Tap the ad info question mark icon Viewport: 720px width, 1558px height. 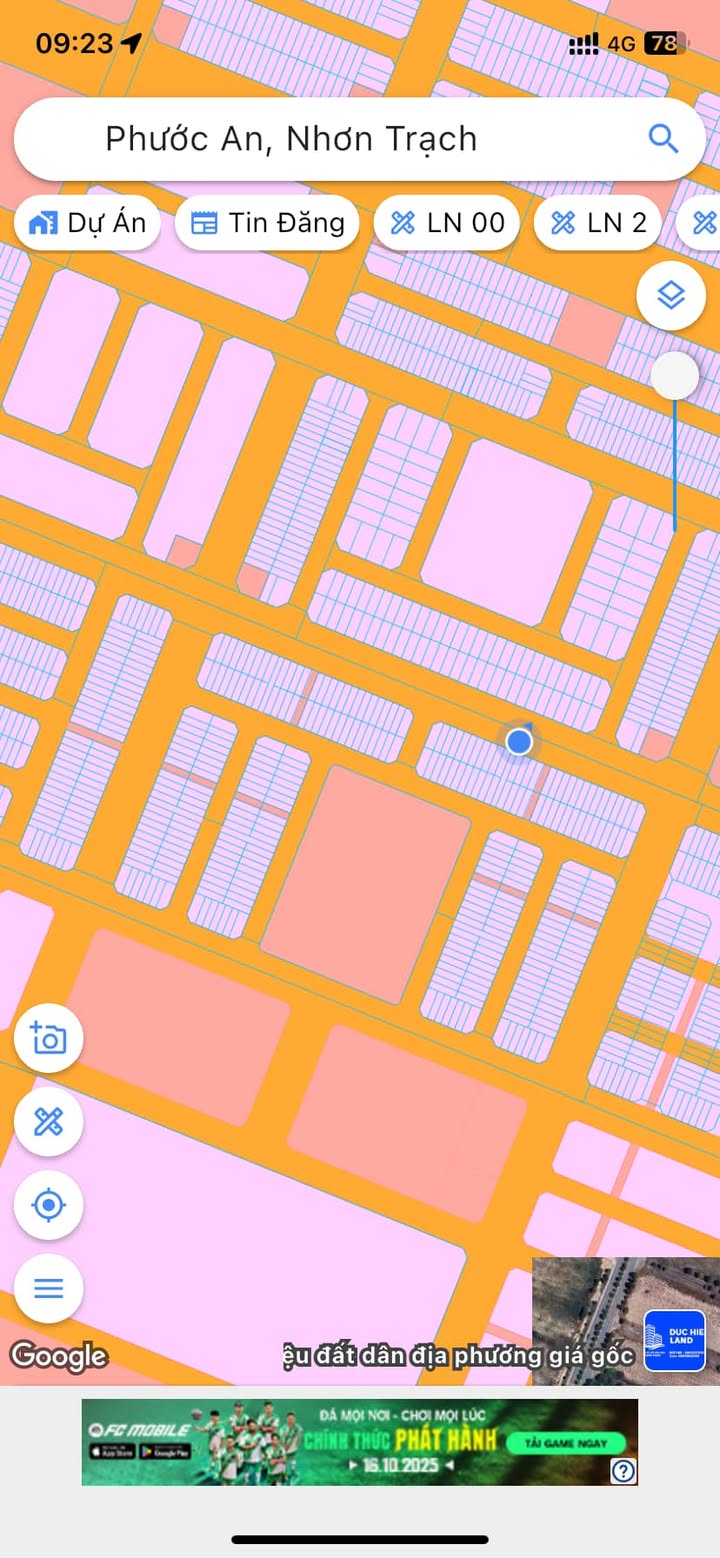pos(623,1470)
